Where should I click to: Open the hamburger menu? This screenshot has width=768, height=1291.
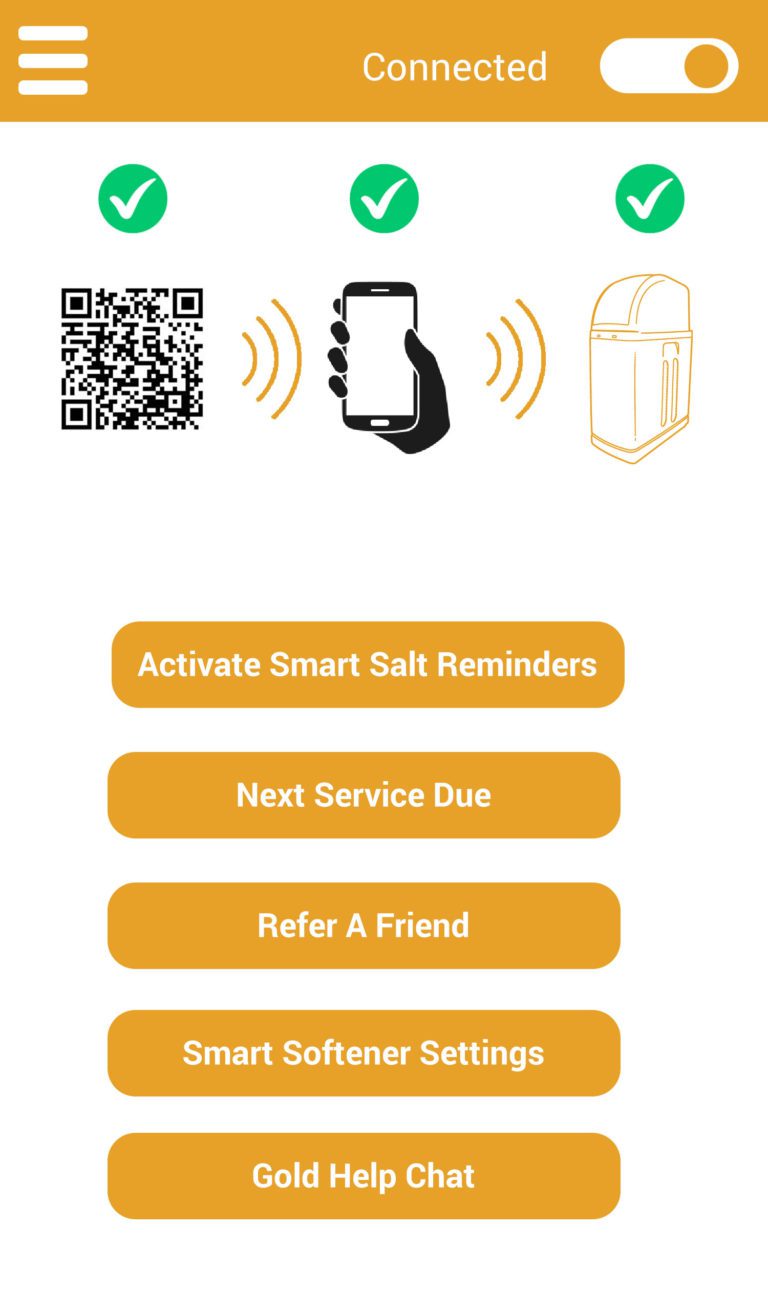click(x=53, y=61)
